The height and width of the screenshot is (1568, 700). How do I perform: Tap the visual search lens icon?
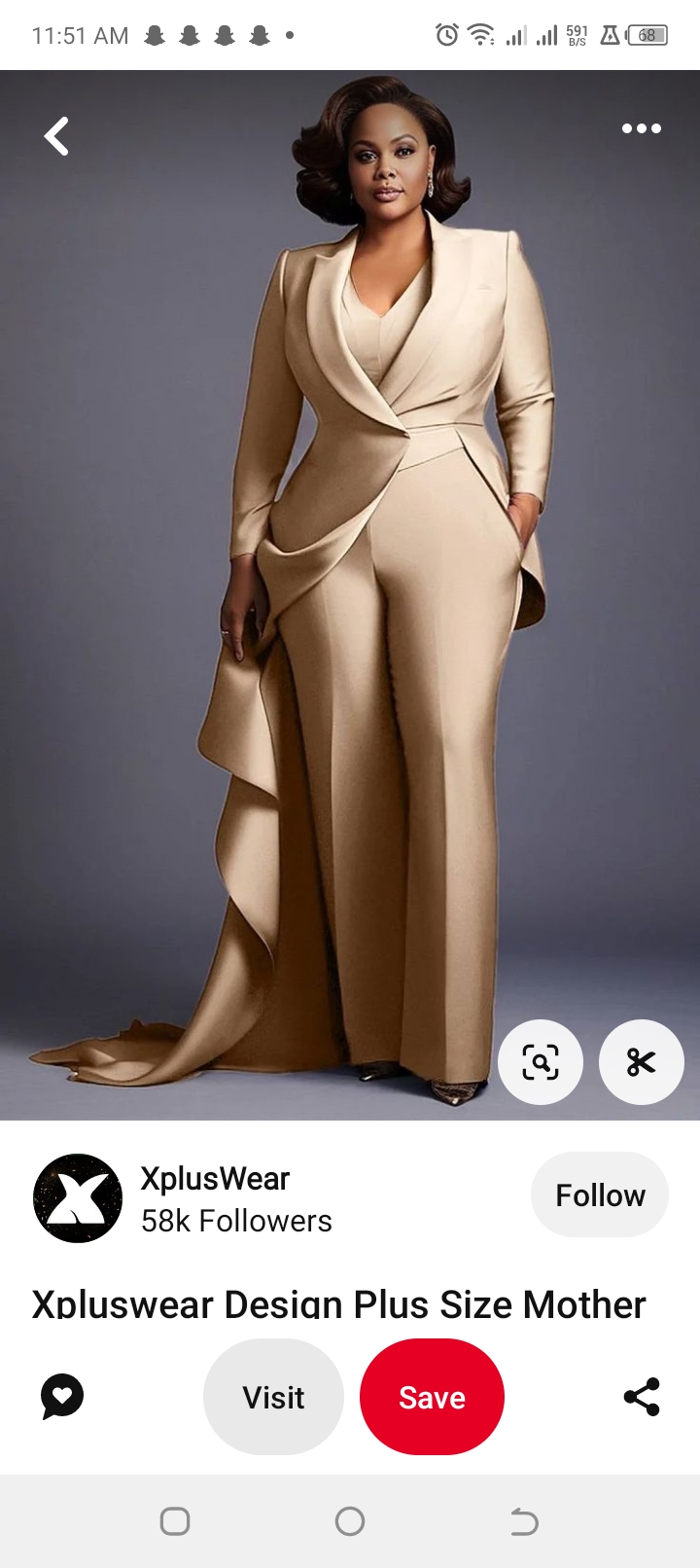(541, 1062)
